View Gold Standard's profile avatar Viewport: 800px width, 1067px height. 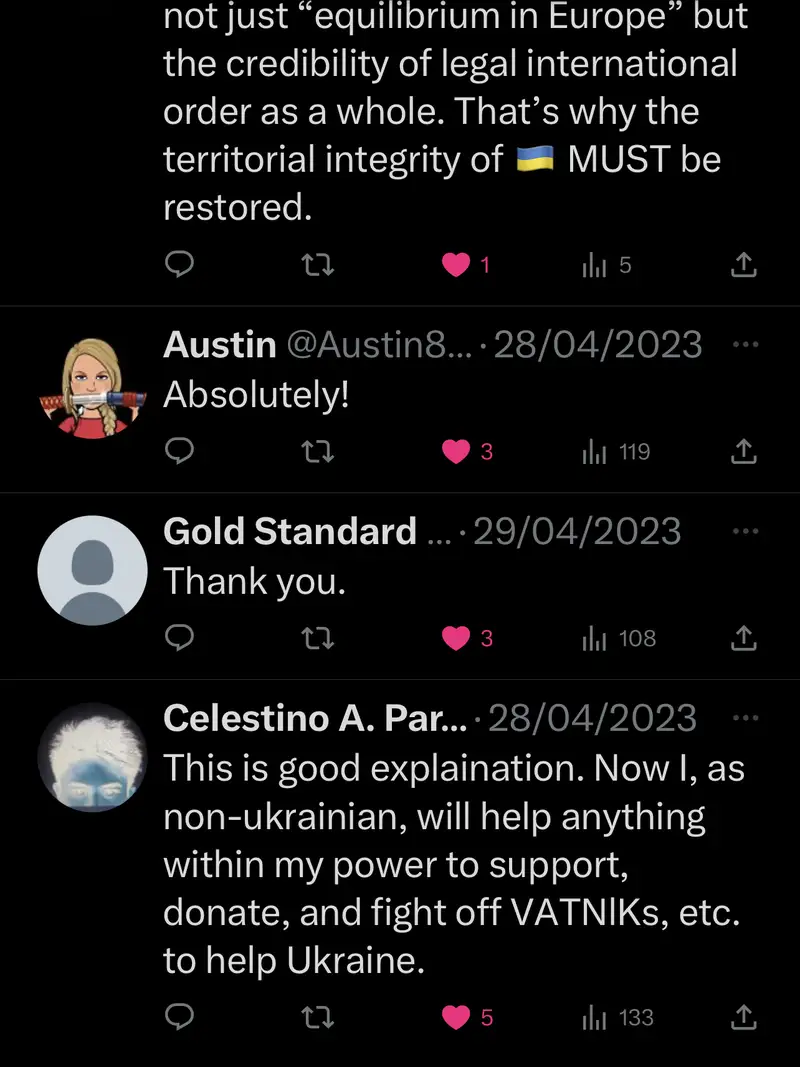[x=92, y=571]
